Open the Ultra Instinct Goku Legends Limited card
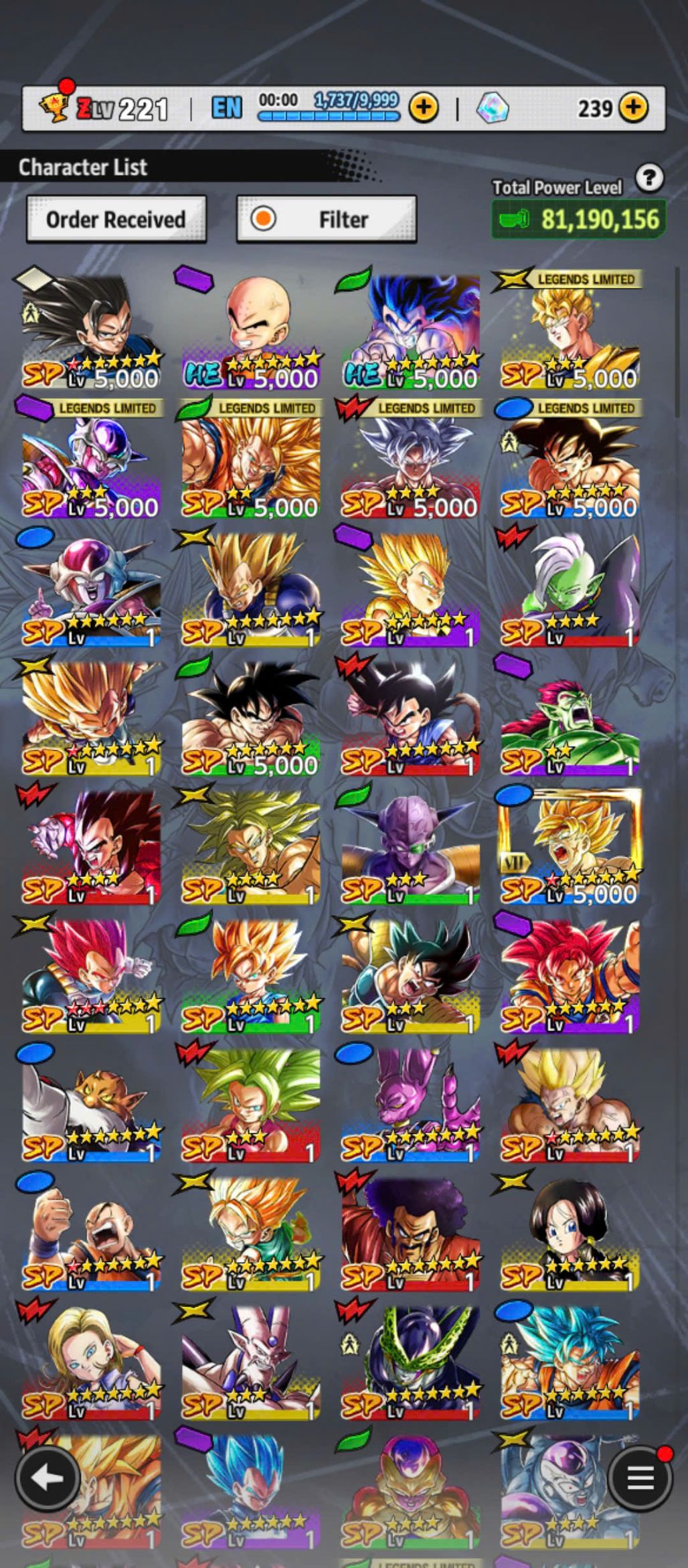The height and width of the screenshot is (1568, 688). tap(410, 462)
